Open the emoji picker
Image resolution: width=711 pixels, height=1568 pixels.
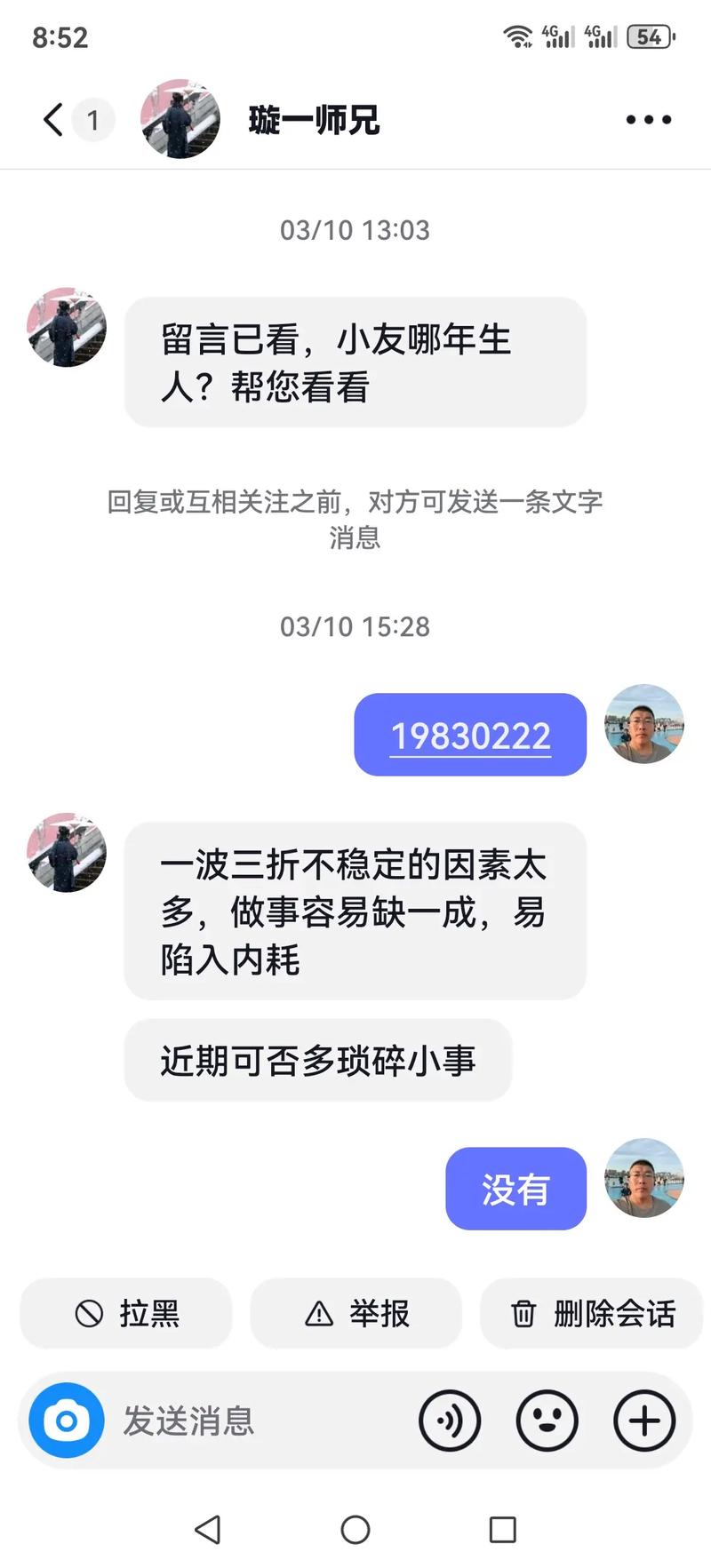[547, 1421]
